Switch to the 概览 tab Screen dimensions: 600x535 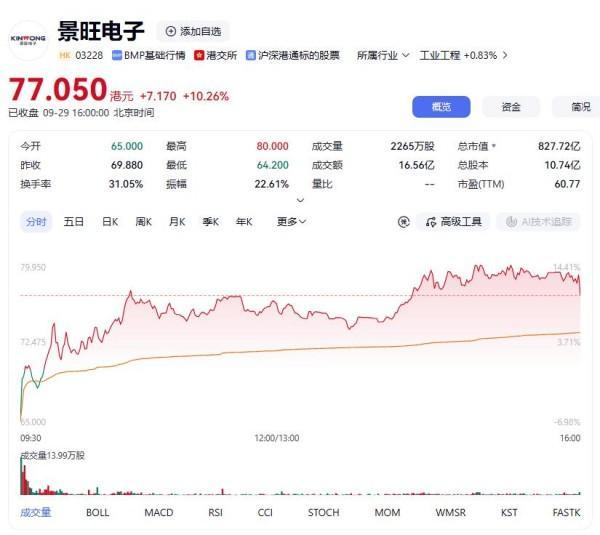tap(441, 107)
